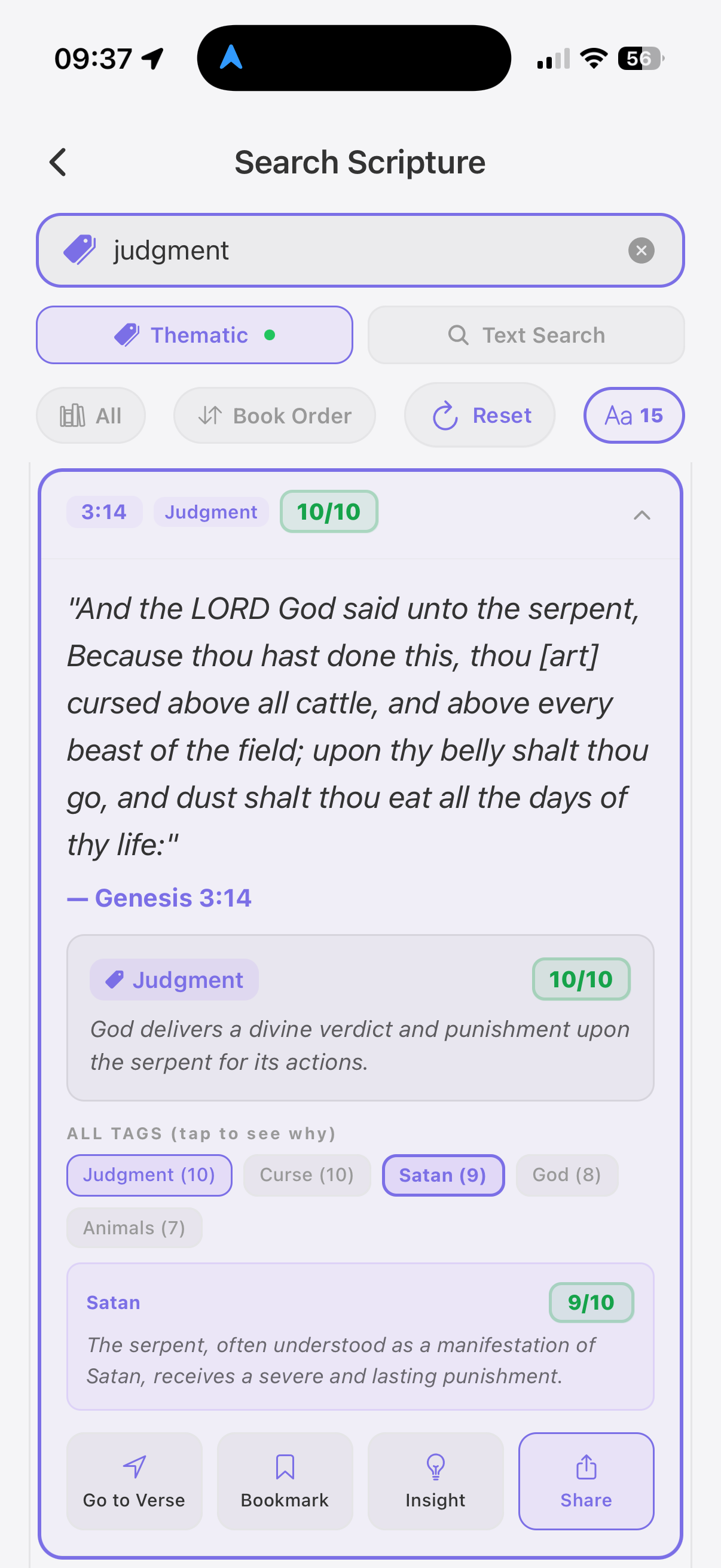Bookmark Genesis 3:14

click(x=285, y=1480)
